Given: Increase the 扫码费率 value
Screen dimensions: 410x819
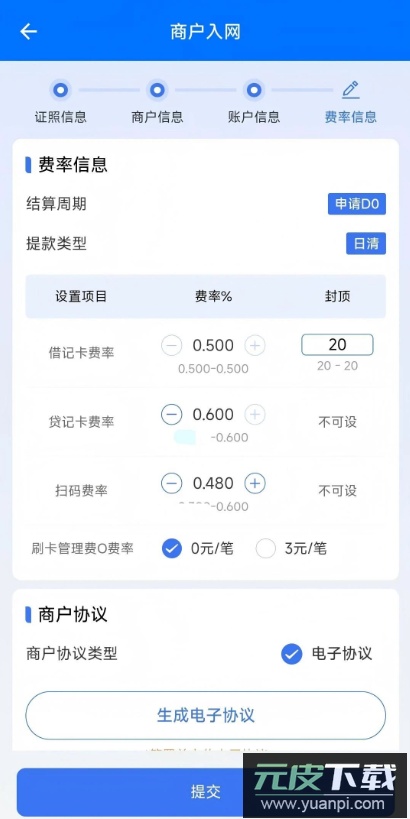Looking at the screenshot, I should click(x=255, y=484).
